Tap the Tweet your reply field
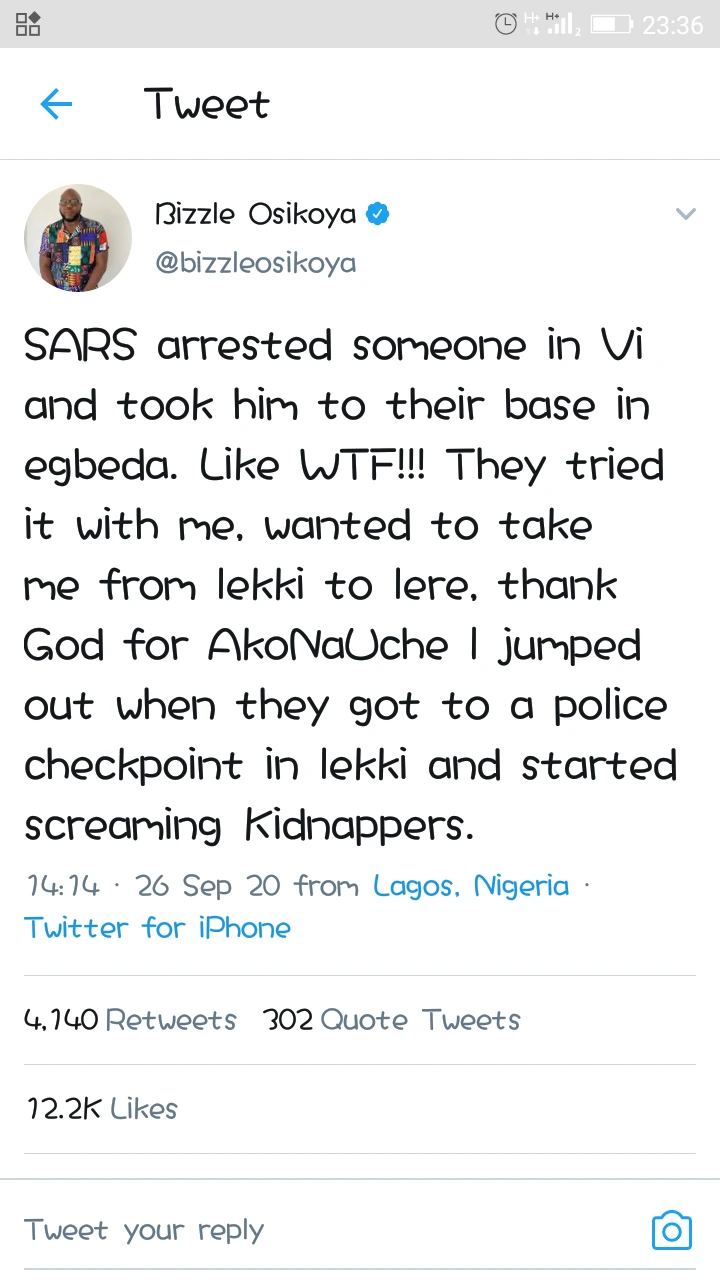Screen dimensions: 720x1280 tap(300, 1230)
